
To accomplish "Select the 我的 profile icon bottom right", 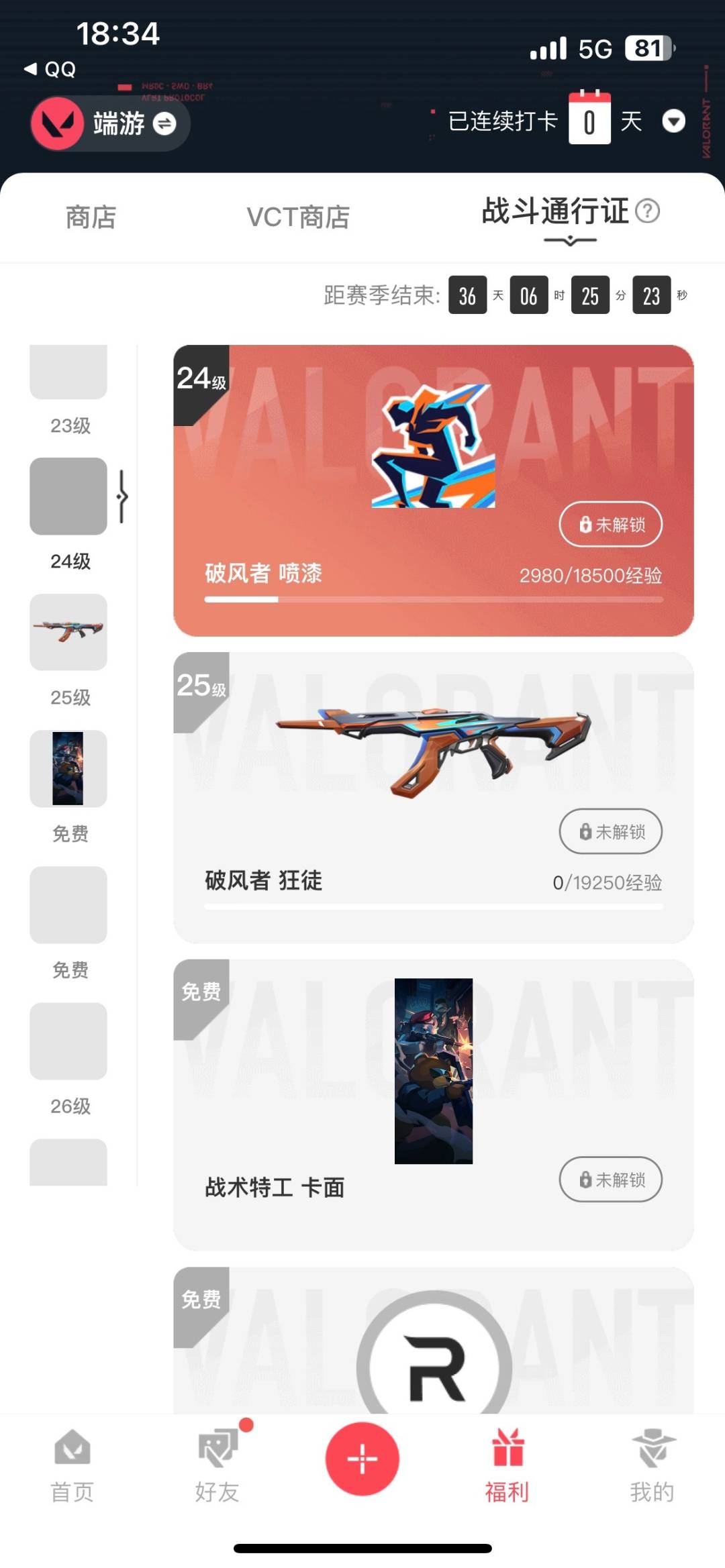I will pyautogui.click(x=652, y=1449).
